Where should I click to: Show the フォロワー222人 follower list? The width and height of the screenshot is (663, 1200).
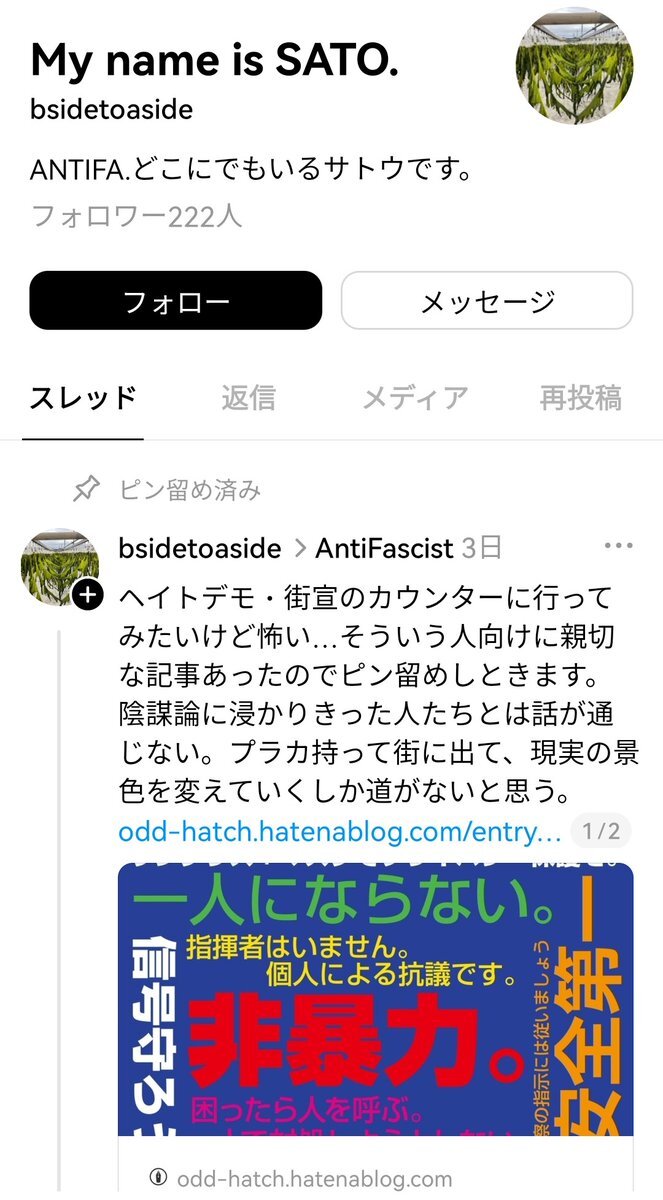(x=137, y=215)
